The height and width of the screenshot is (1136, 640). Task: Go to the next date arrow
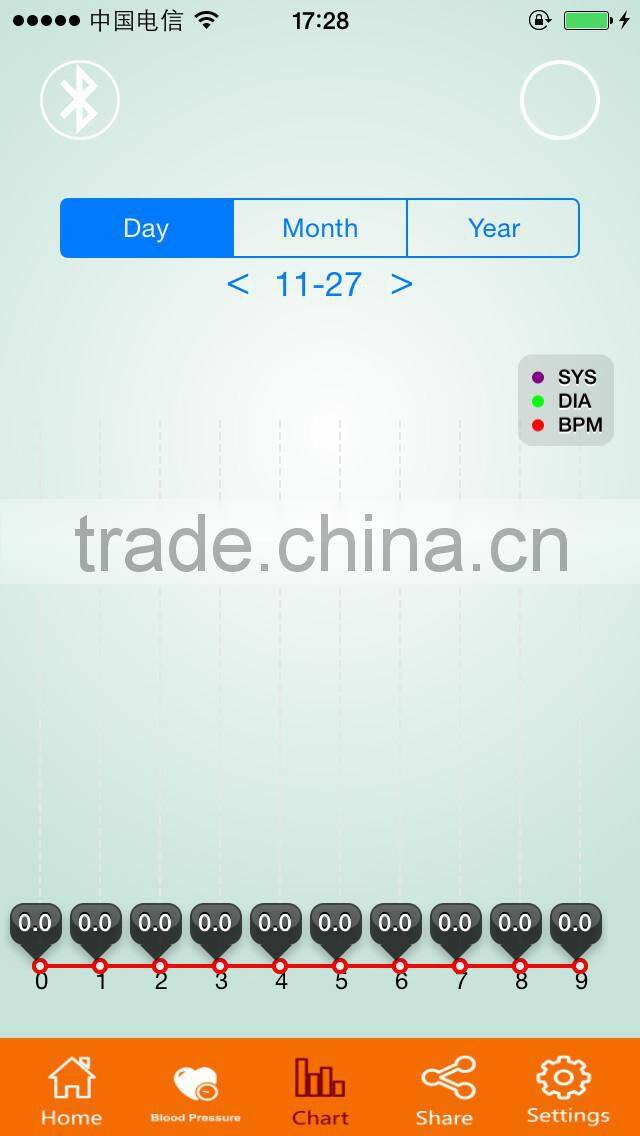(x=402, y=284)
